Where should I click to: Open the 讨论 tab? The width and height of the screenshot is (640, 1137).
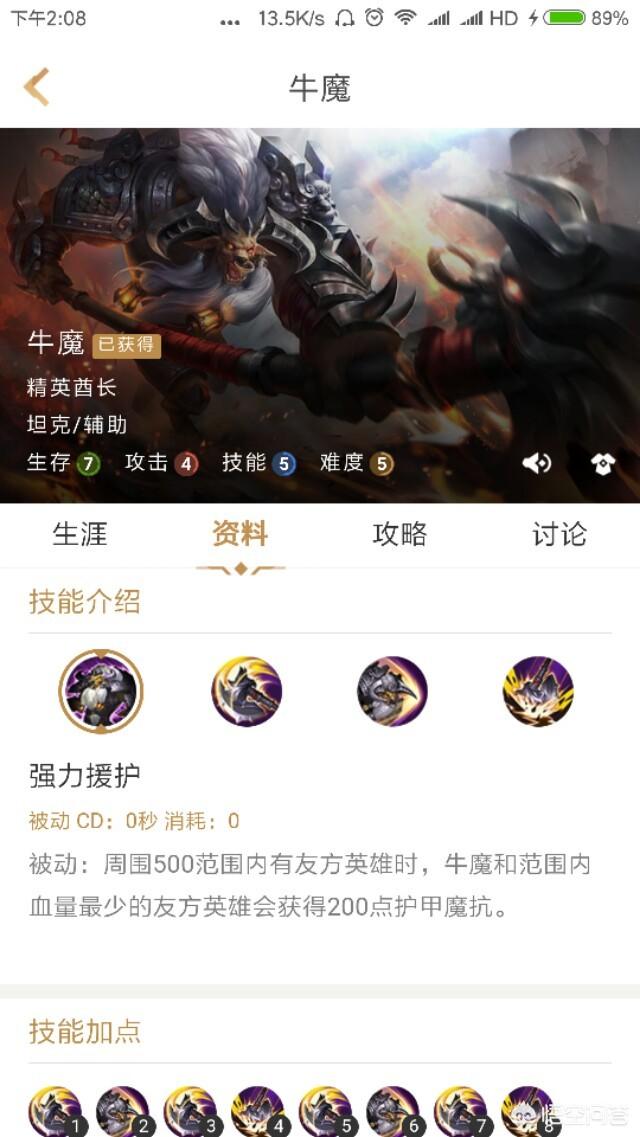coord(559,534)
